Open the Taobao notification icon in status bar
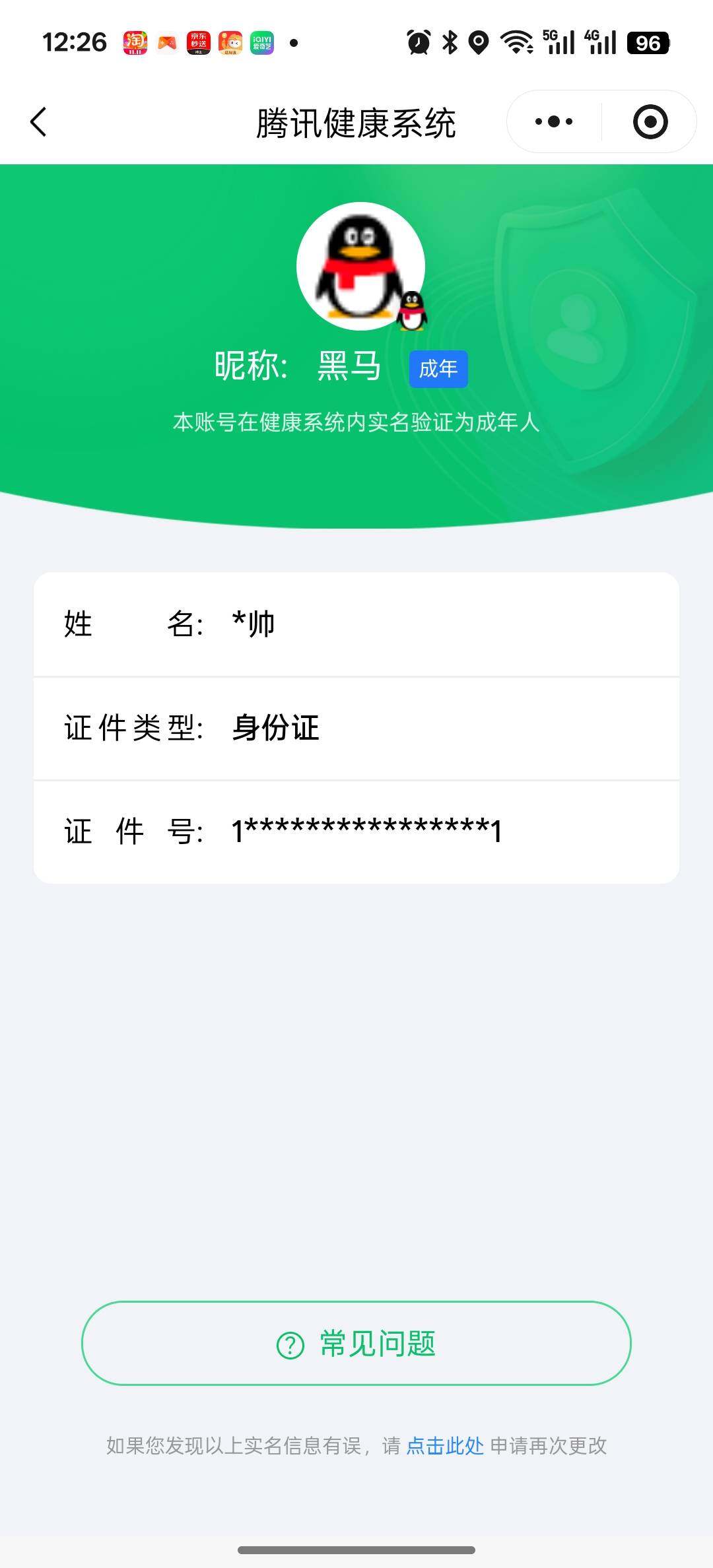This screenshot has height=1568, width=713. (x=135, y=43)
